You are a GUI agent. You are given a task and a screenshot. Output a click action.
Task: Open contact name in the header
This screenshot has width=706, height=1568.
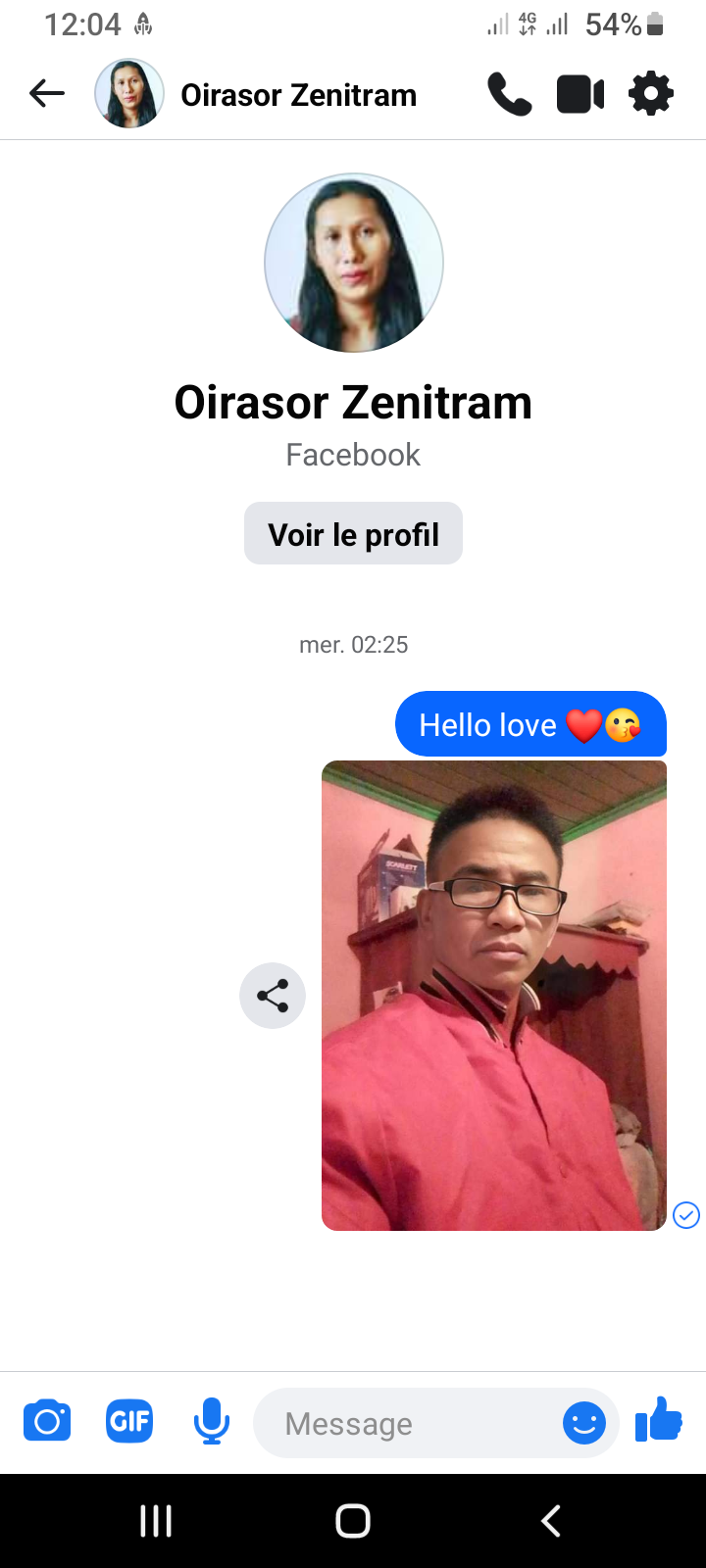click(298, 95)
